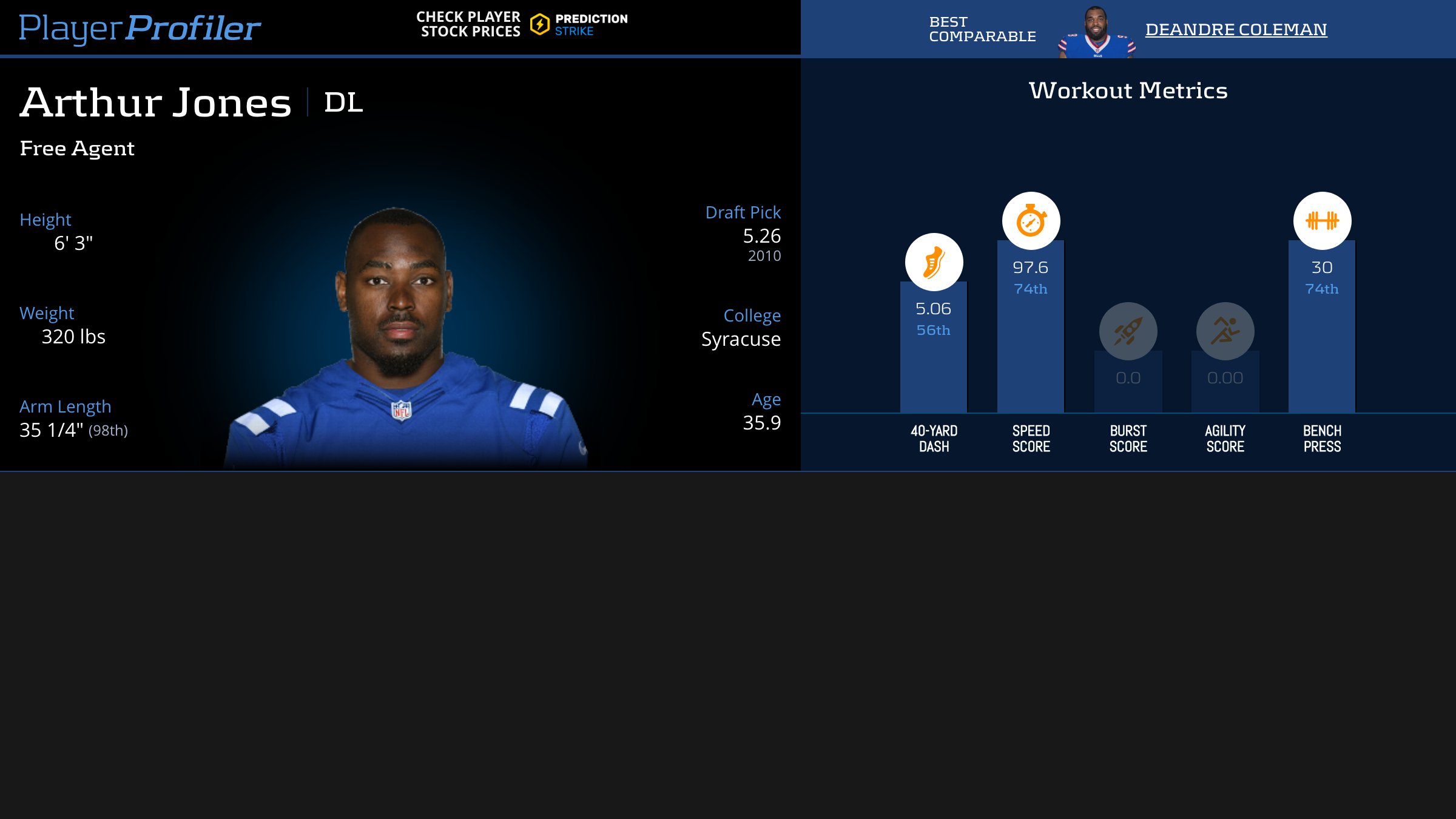Tap Deandre Coleman's player photo

[x=1096, y=33]
